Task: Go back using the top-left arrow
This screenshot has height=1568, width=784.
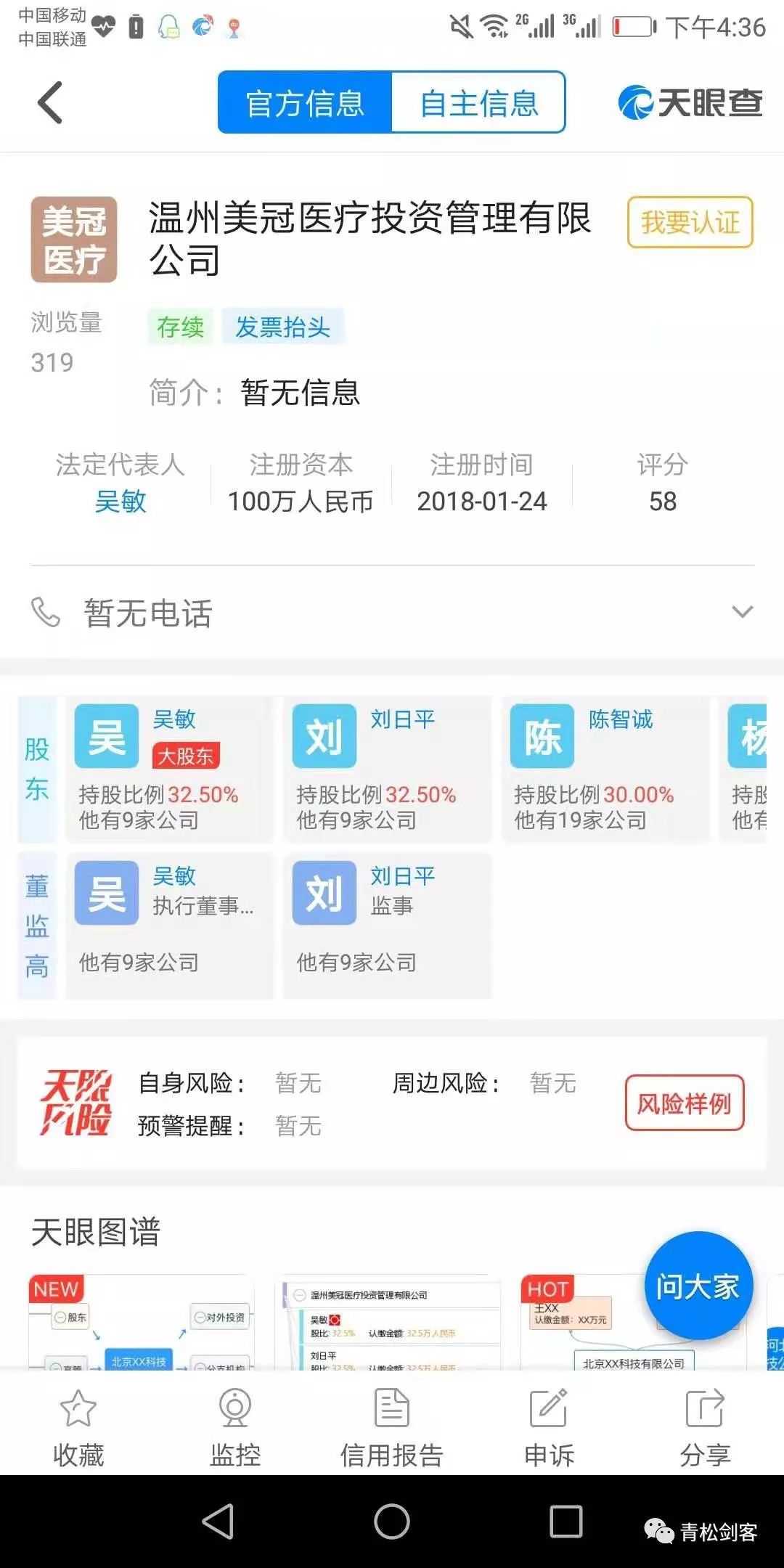Action: coord(51,102)
